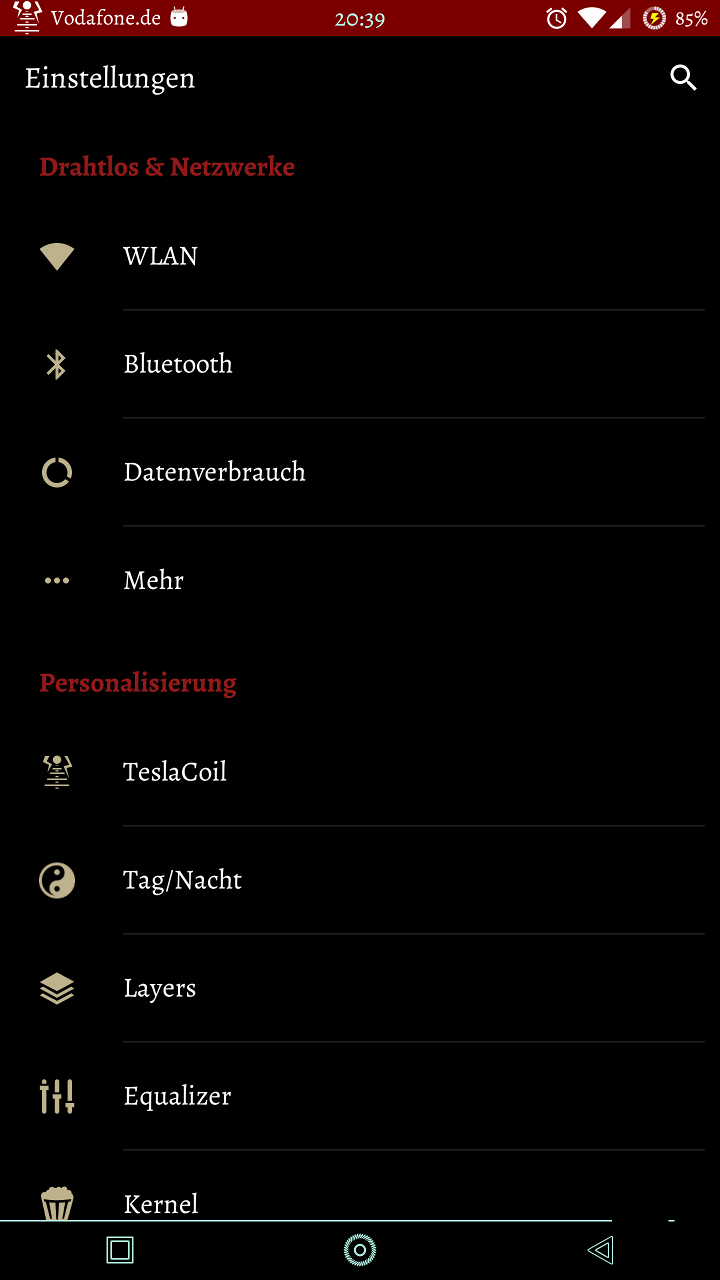Go back with the navigation bar
This screenshot has width=720, height=1280.
tap(600, 1250)
